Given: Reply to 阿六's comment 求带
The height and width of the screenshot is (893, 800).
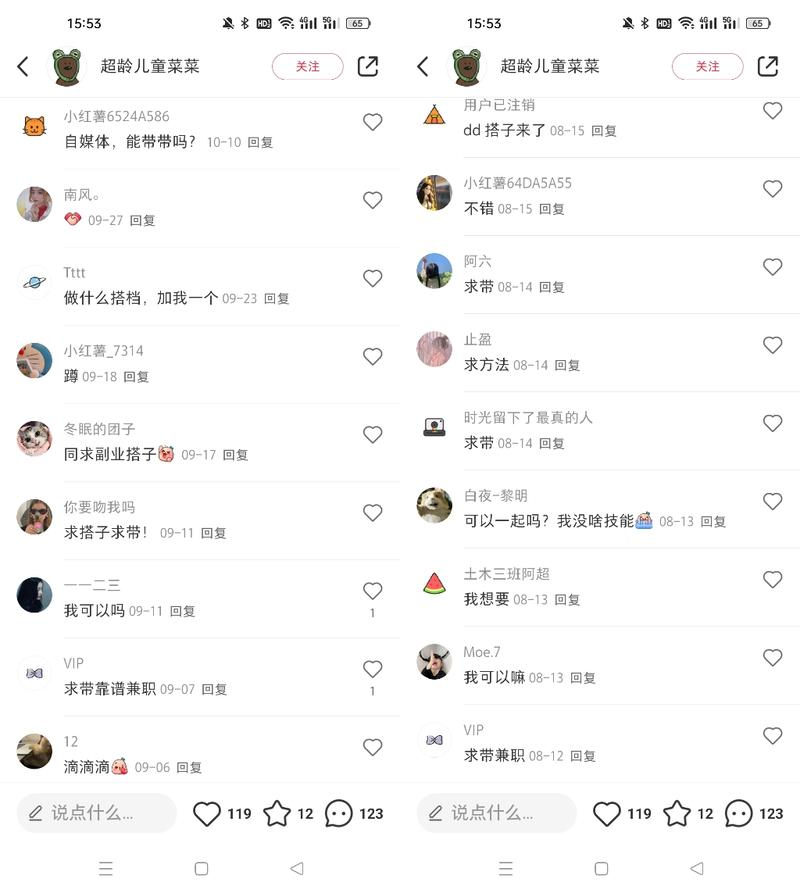Looking at the screenshot, I should click(552, 287).
